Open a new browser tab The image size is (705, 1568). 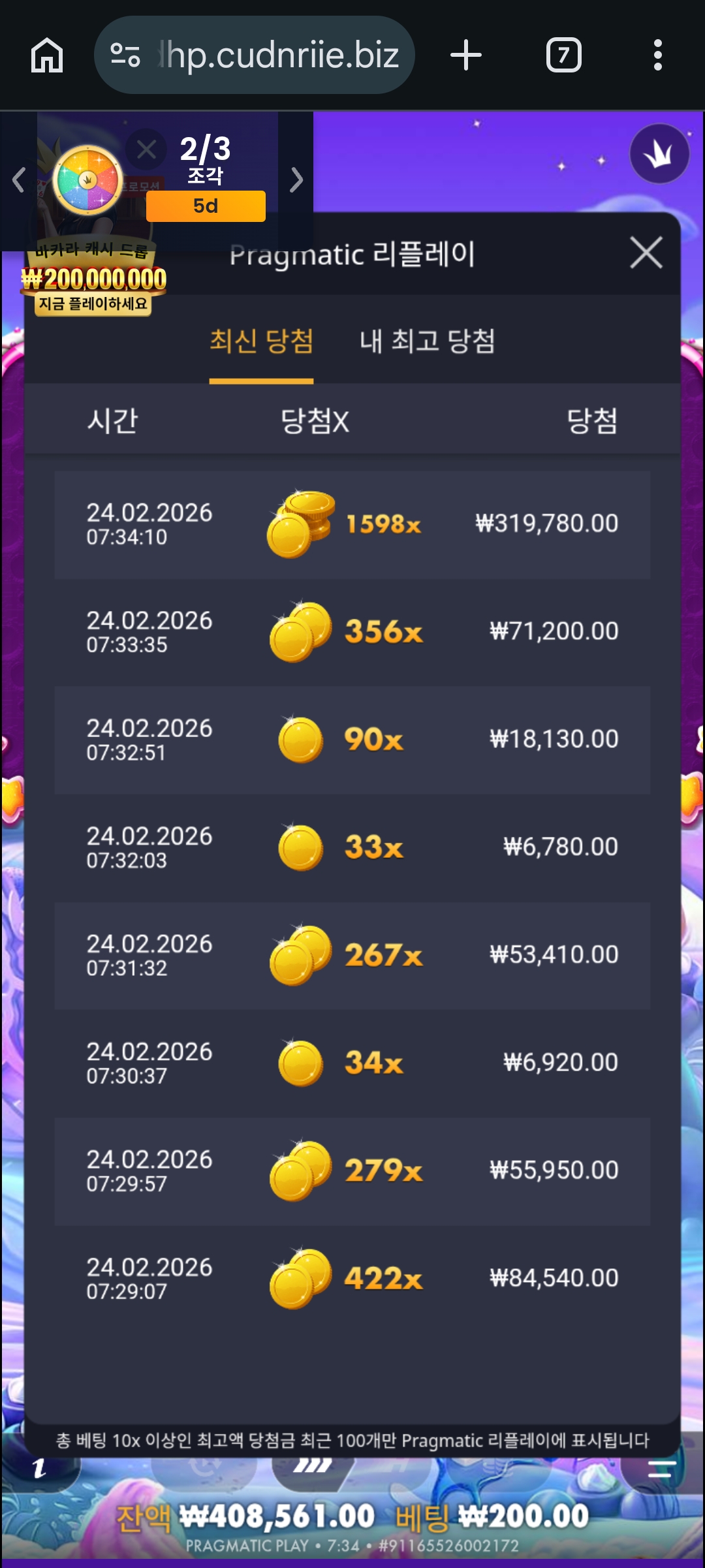tap(466, 55)
